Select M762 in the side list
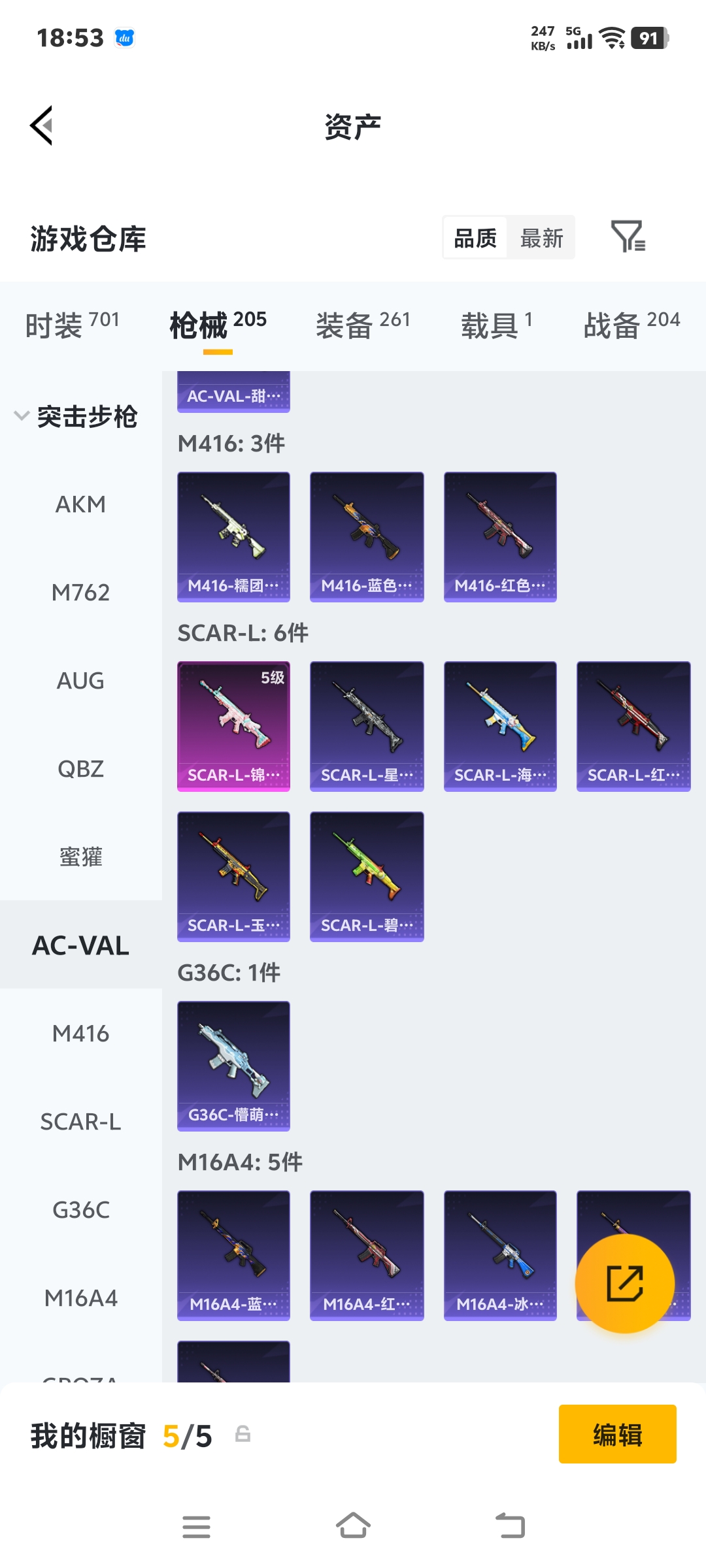The height and width of the screenshot is (1568, 706). pyautogui.click(x=80, y=593)
